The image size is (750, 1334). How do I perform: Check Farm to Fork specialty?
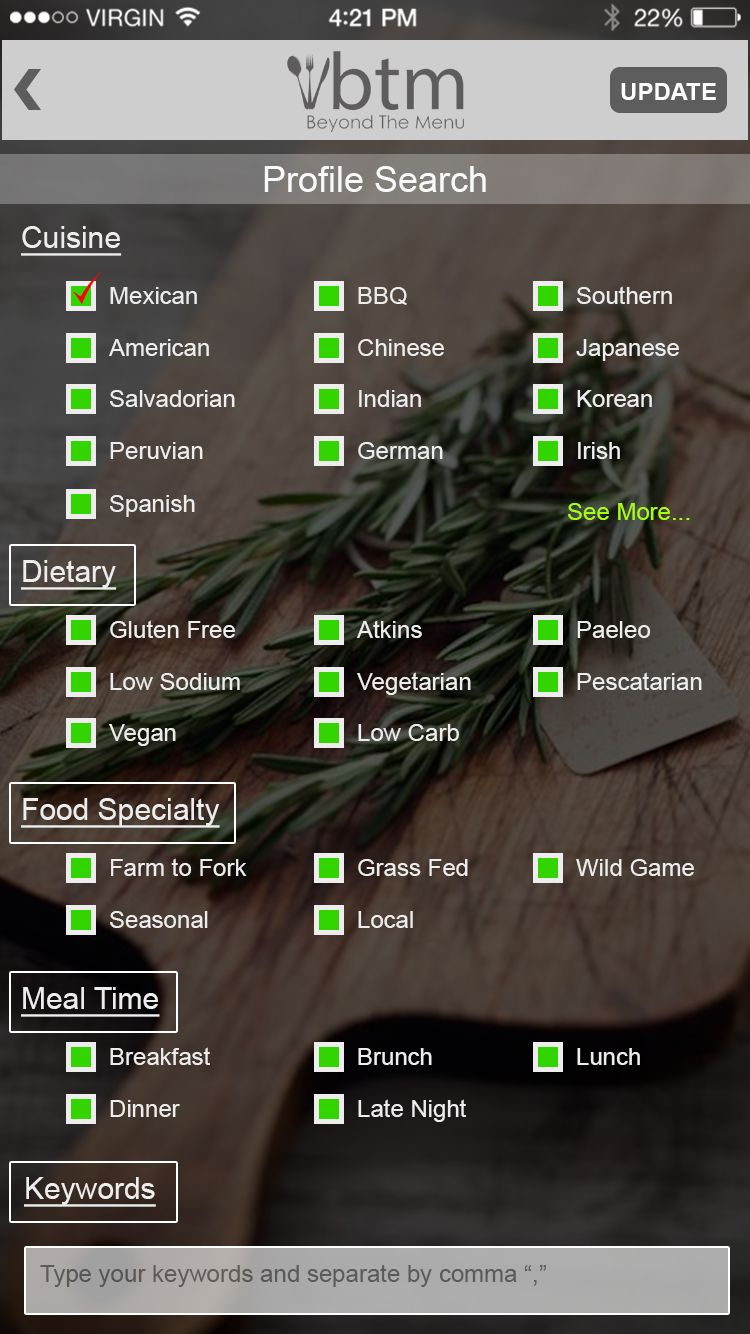[x=81, y=868]
